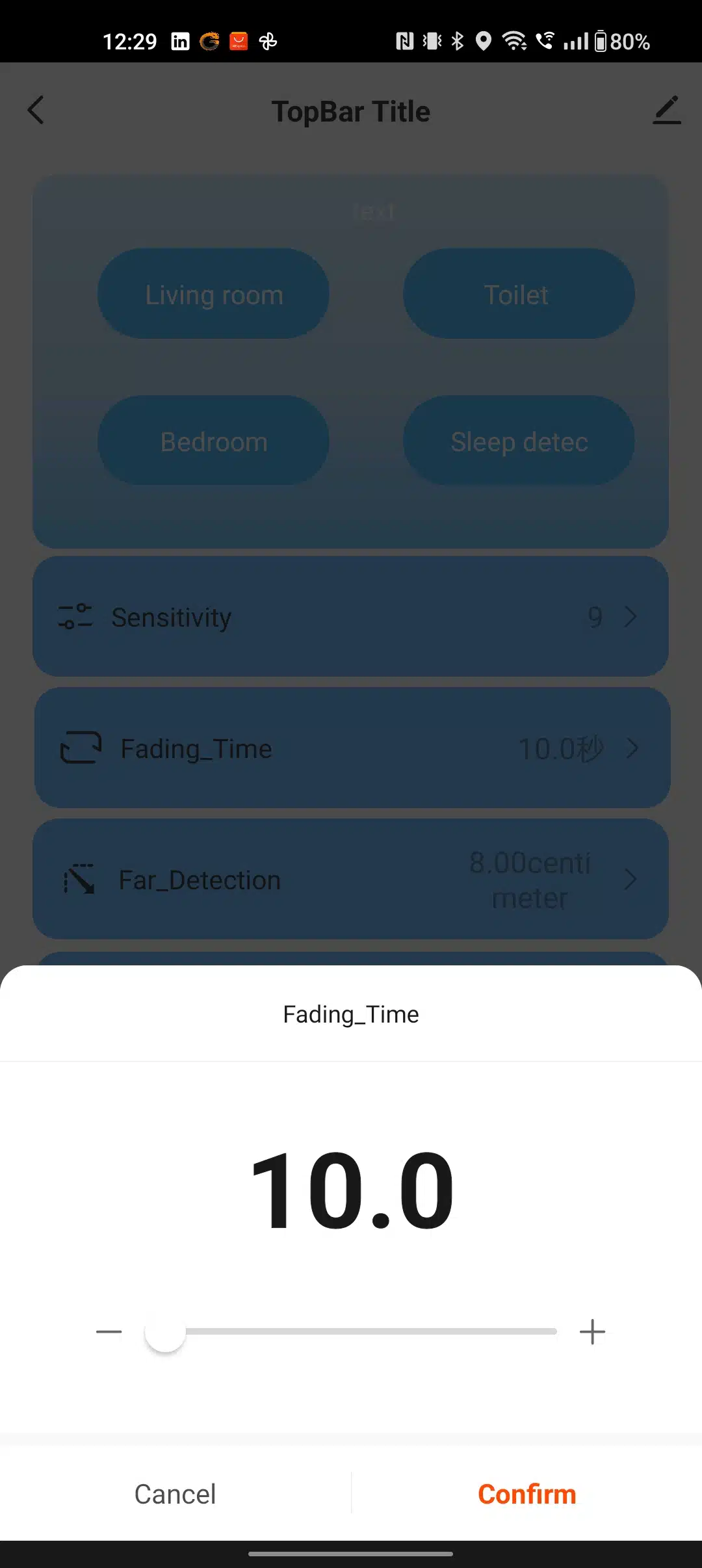Tap the Fading_Time slider track
The image size is (702, 1568).
point(351,1331)
